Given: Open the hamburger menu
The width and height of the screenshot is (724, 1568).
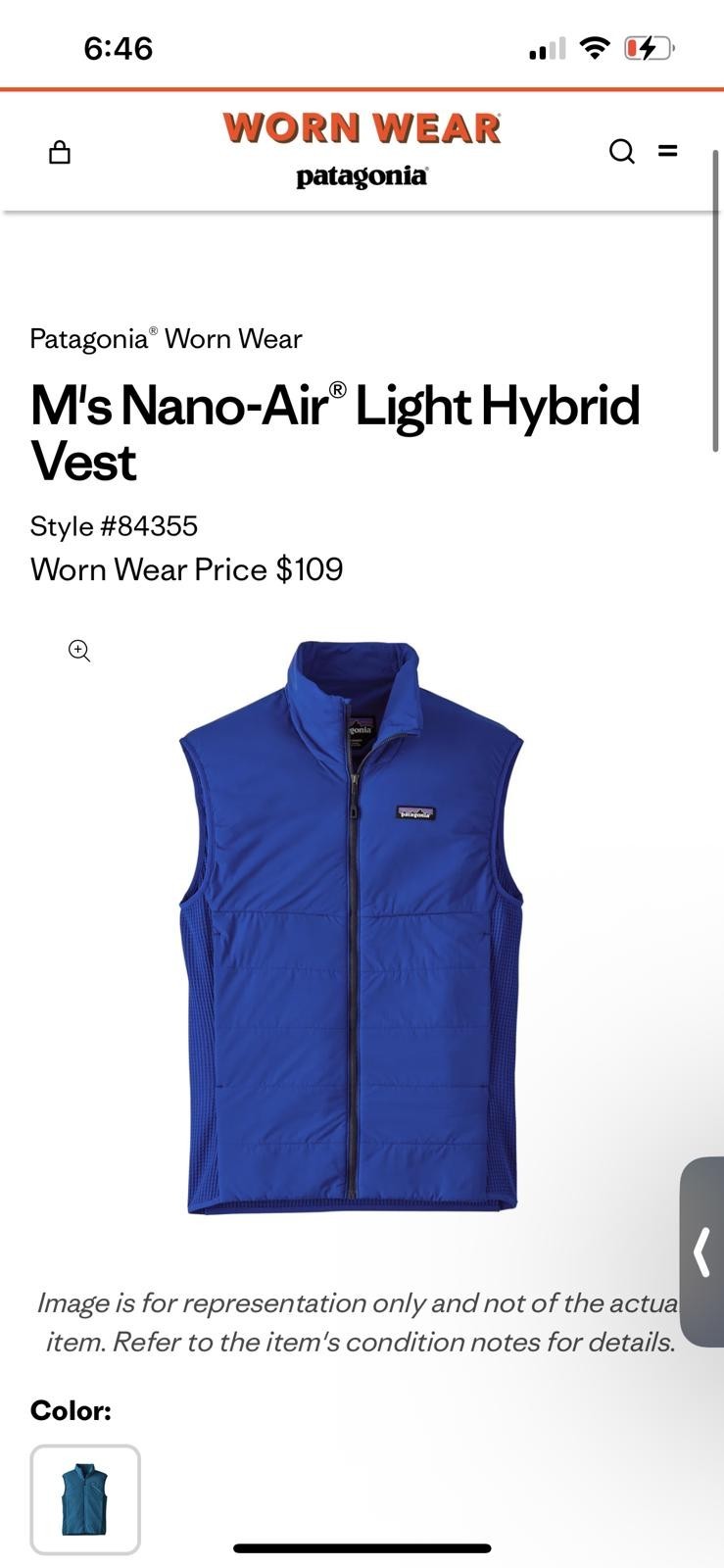Looking at the screenshot, I should click(x=668, y=151).
